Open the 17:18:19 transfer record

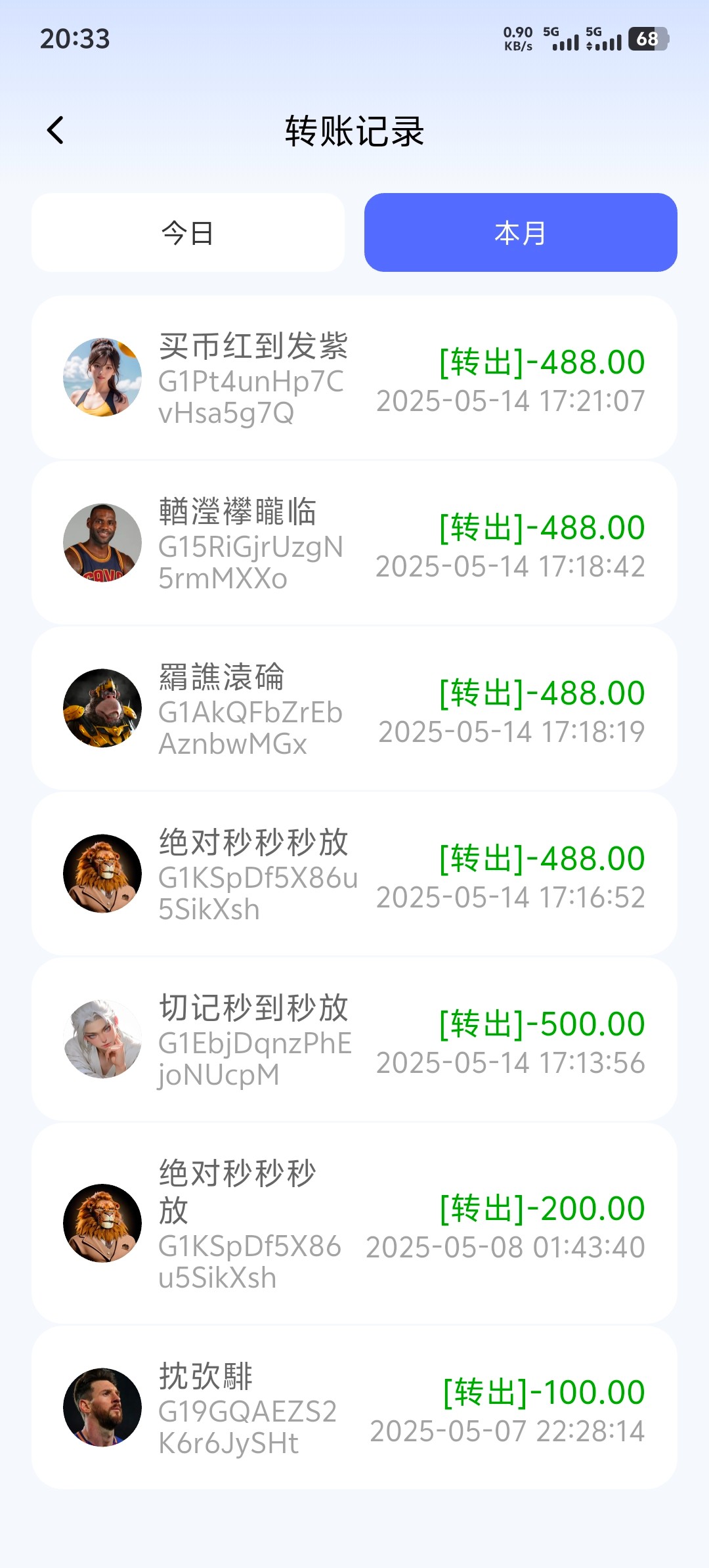click(354, 708)
